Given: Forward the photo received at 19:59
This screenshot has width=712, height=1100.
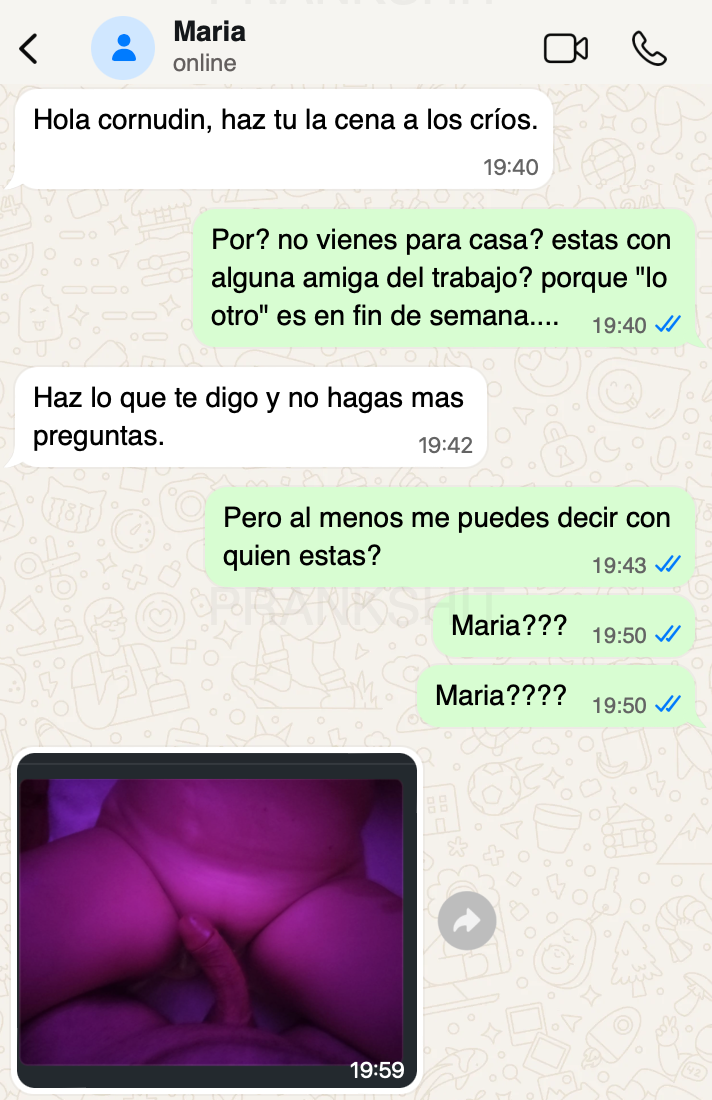Looking at the screenshot, I should tap(467, 920).
